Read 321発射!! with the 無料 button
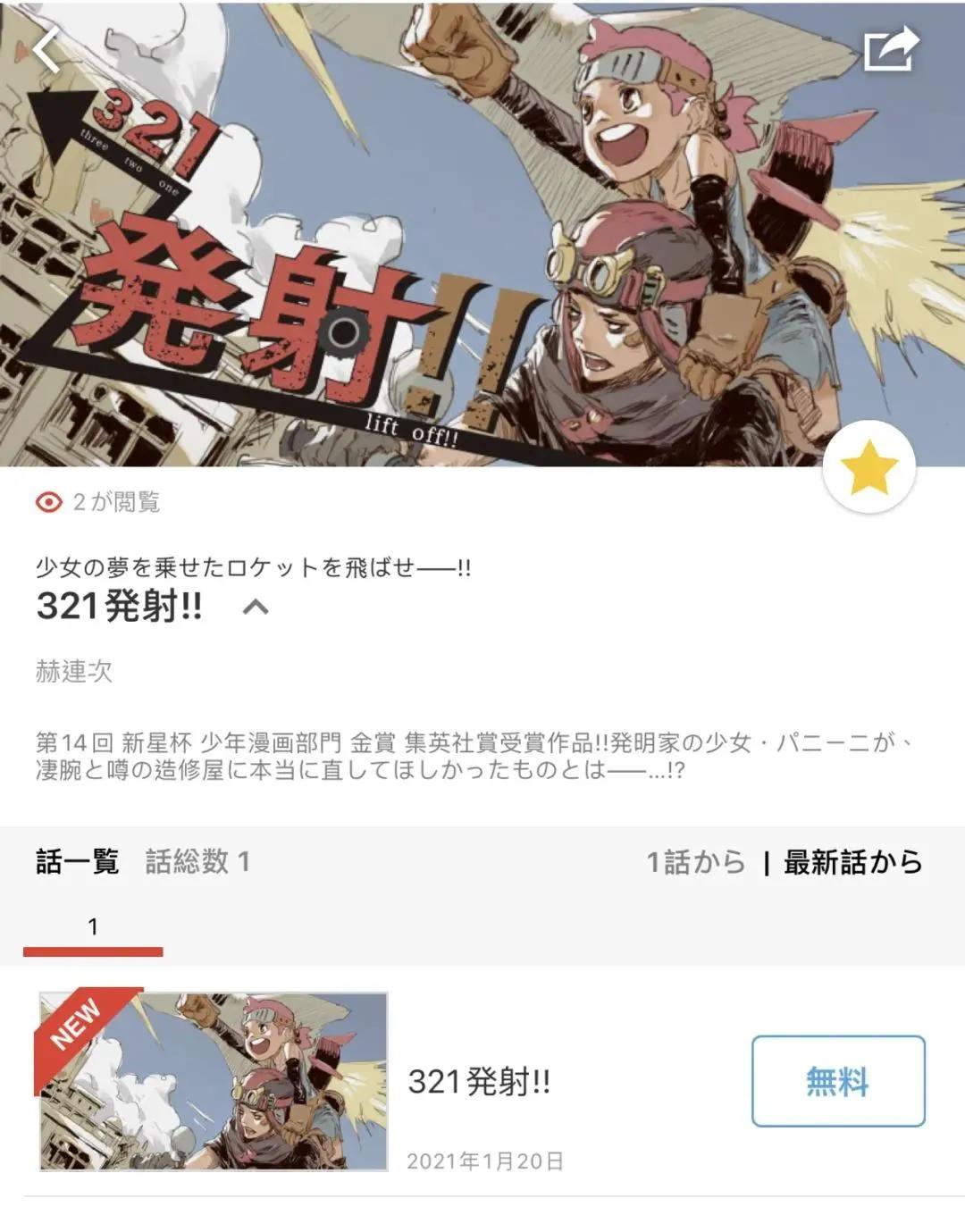This screenshot has height=1232, width=965. click(x=837, y=1081)
